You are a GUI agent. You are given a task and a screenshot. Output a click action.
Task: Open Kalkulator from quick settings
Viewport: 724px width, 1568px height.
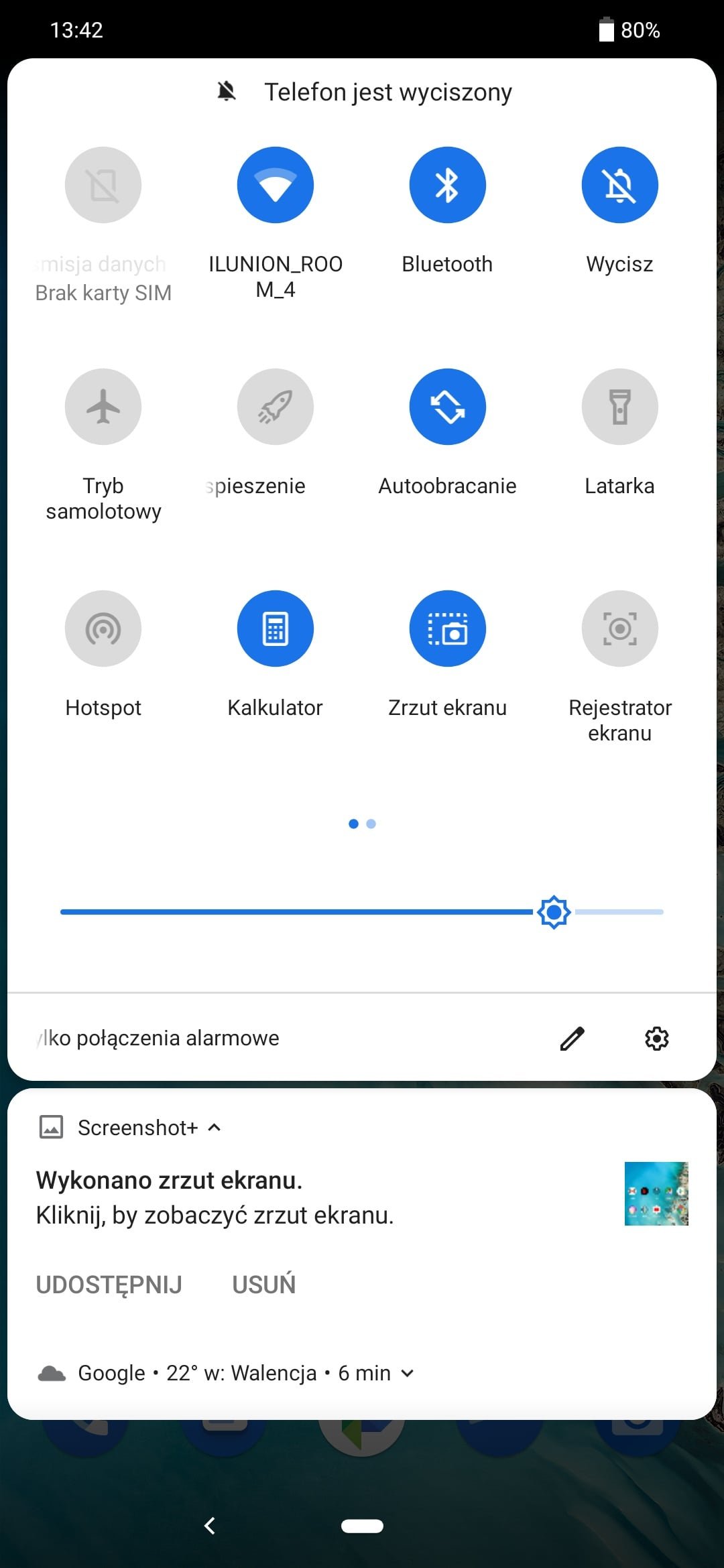pos(276,629)
